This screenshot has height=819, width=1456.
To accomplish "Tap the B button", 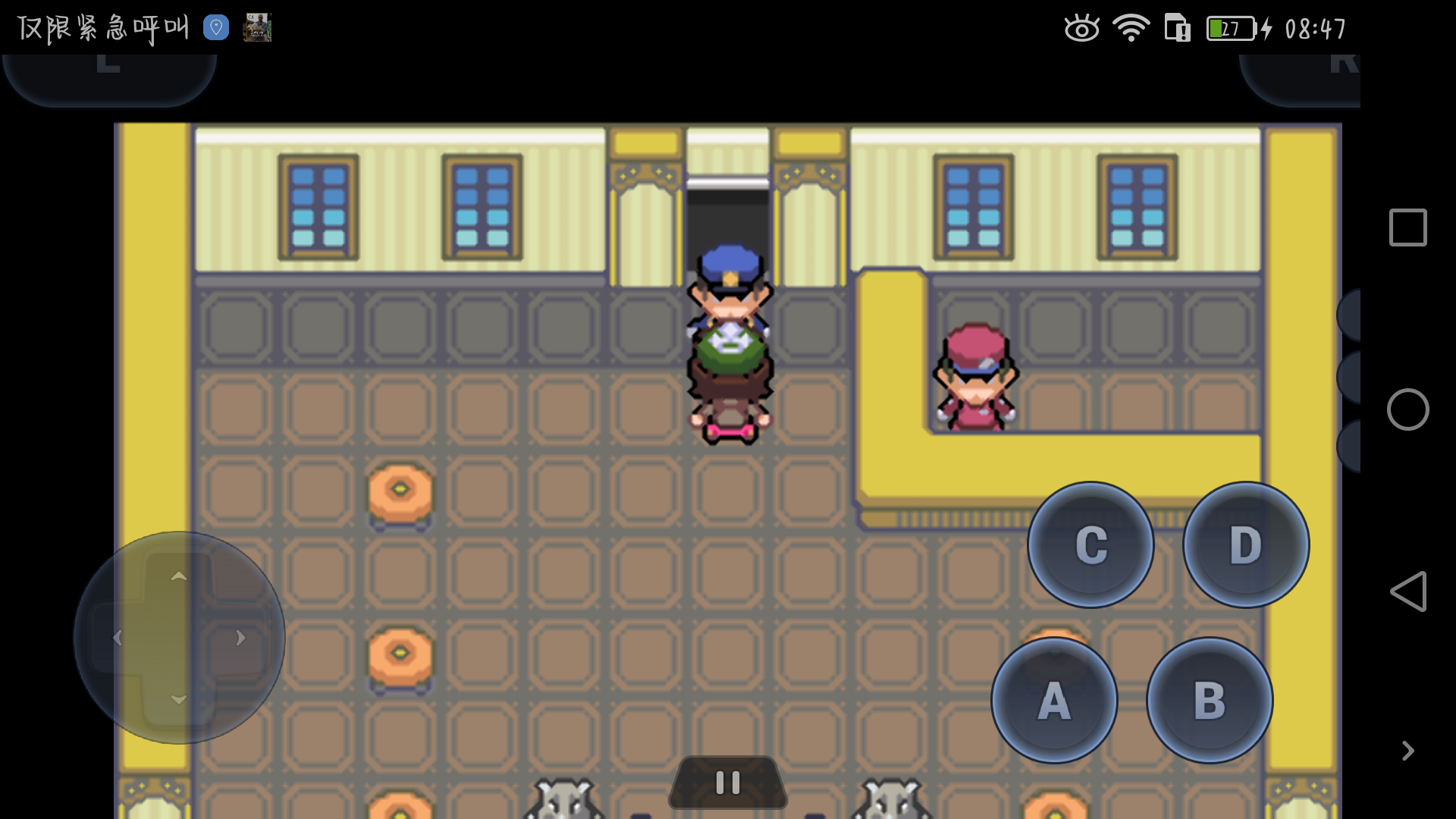I will coord(1210,700).
